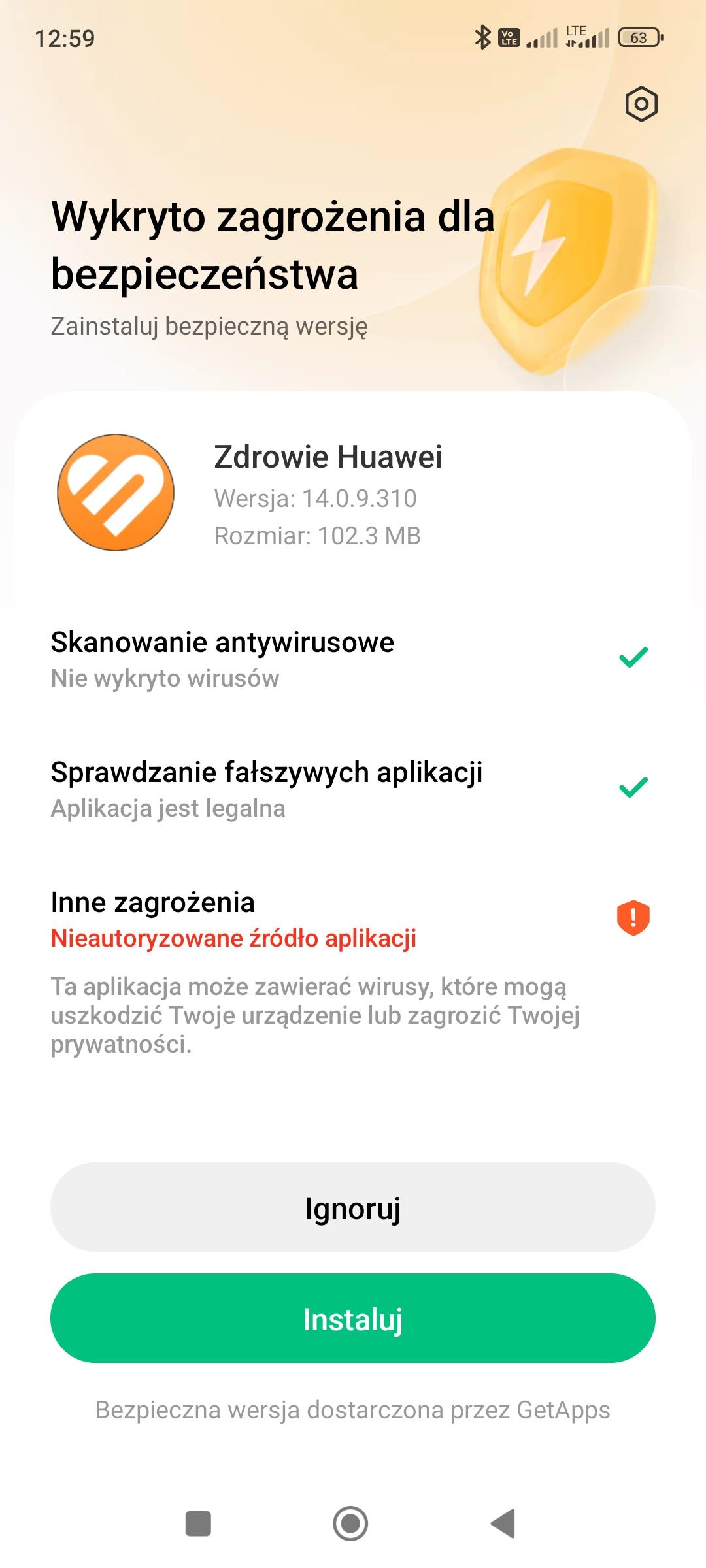The width and height of the screenshot is (706, 1568).
Task: Tap the Ignoruj button
Action: (353, 1207)
